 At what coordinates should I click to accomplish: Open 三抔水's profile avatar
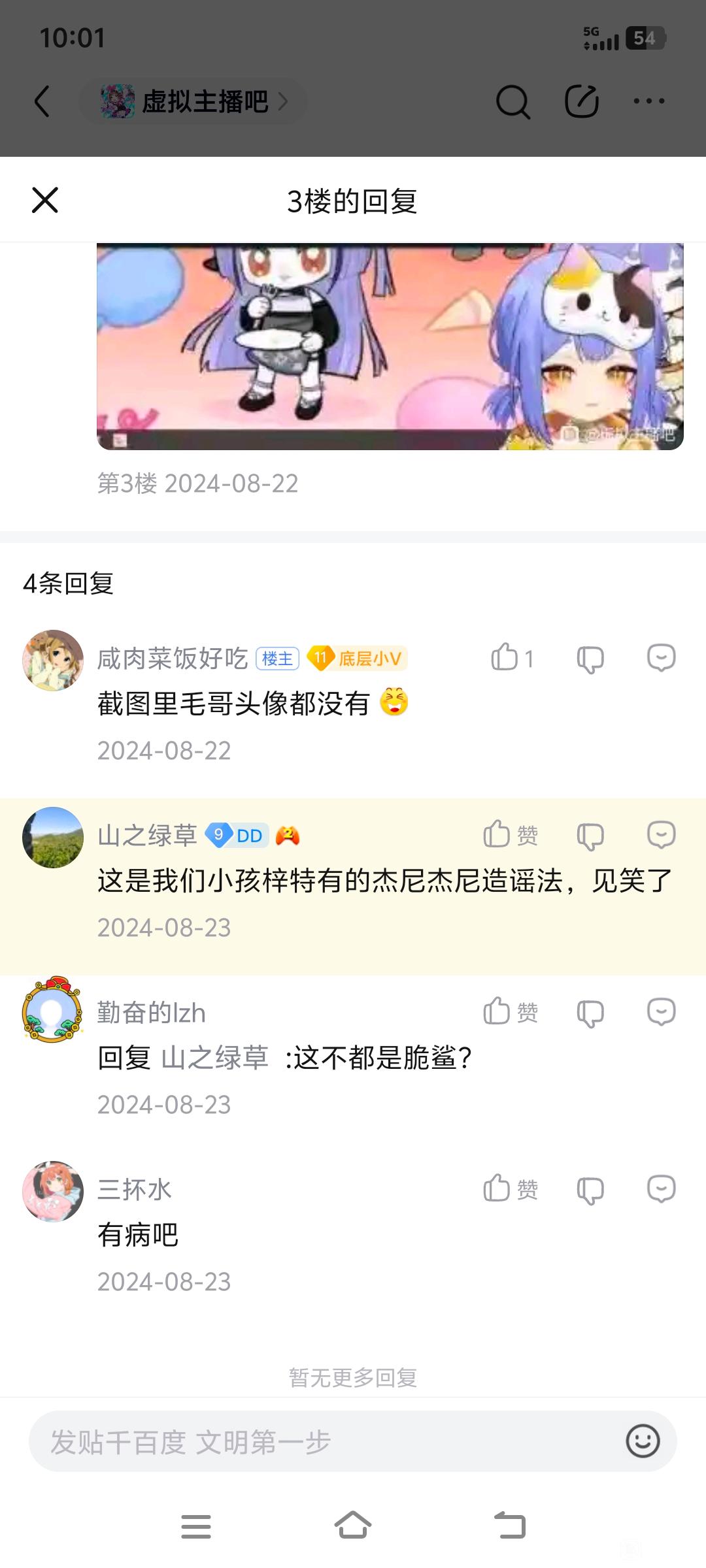pyautogui.click(x=53, y=1191)
